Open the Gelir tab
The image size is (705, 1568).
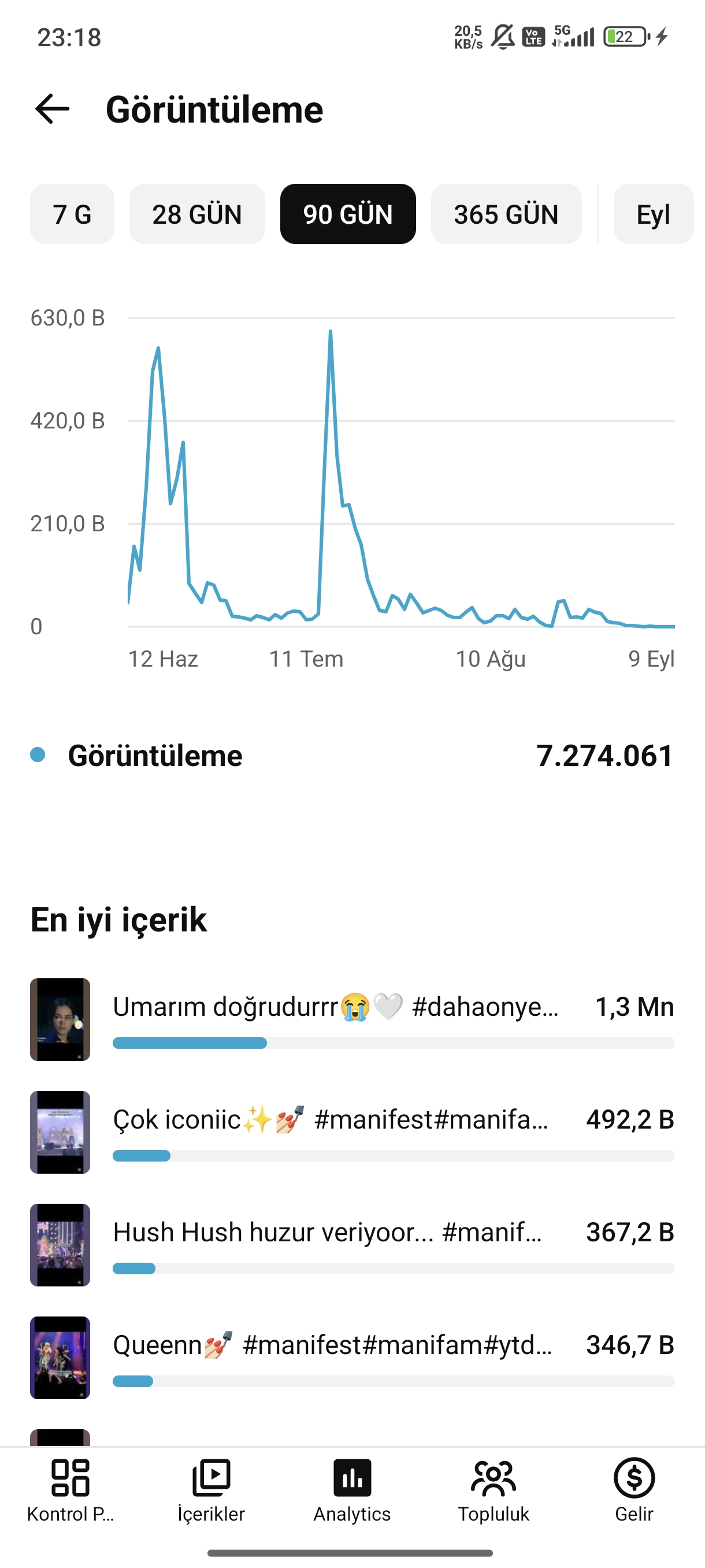tap(634, 1490)
